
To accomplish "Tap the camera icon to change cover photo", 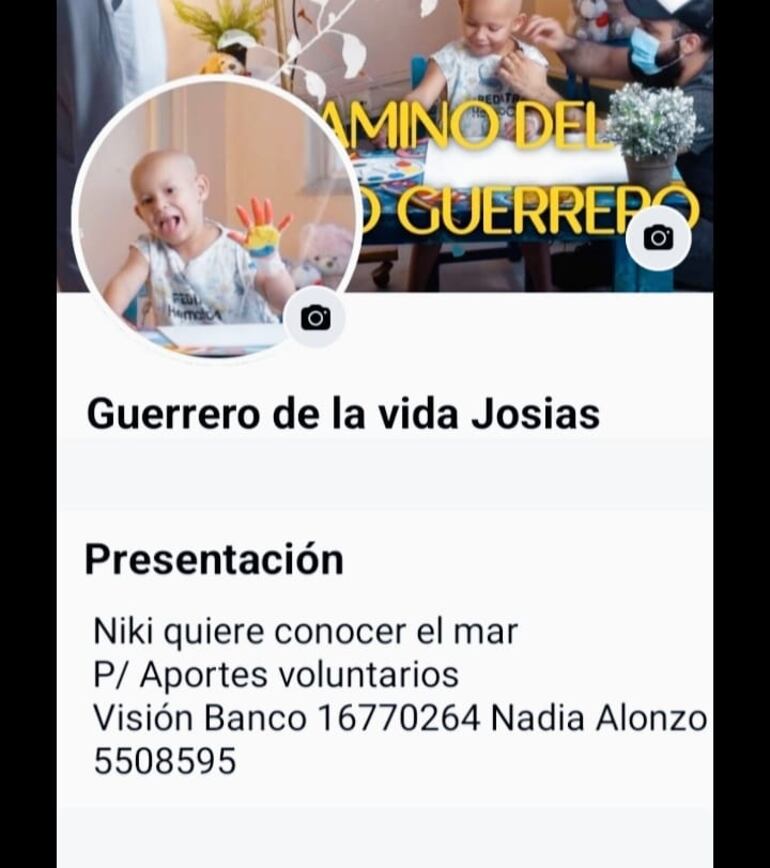I will pyautogui.click(x=658, y=238).
